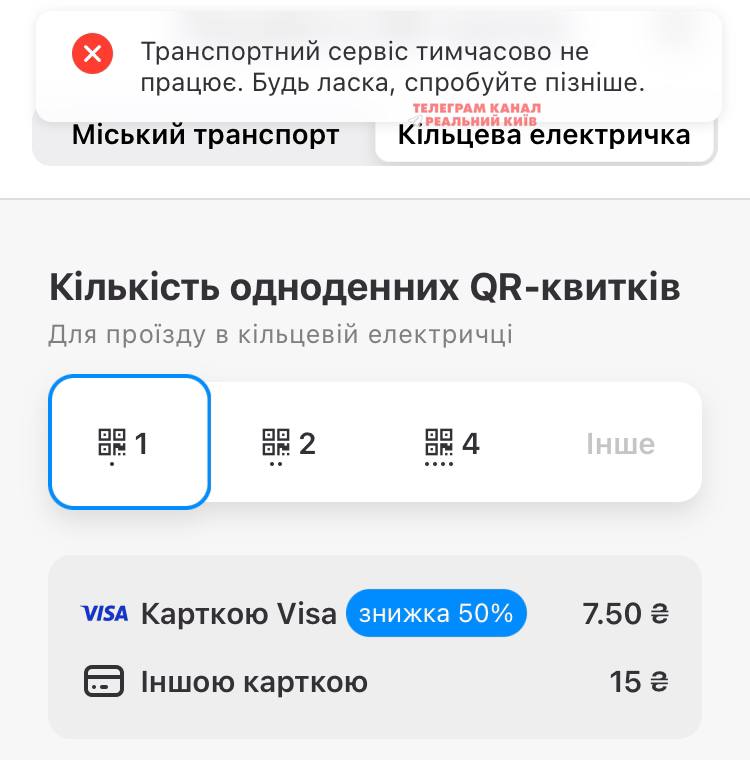750x760 pixels.
Task: Switch to the Кільцева електричка tab
Action: [544, 139]
